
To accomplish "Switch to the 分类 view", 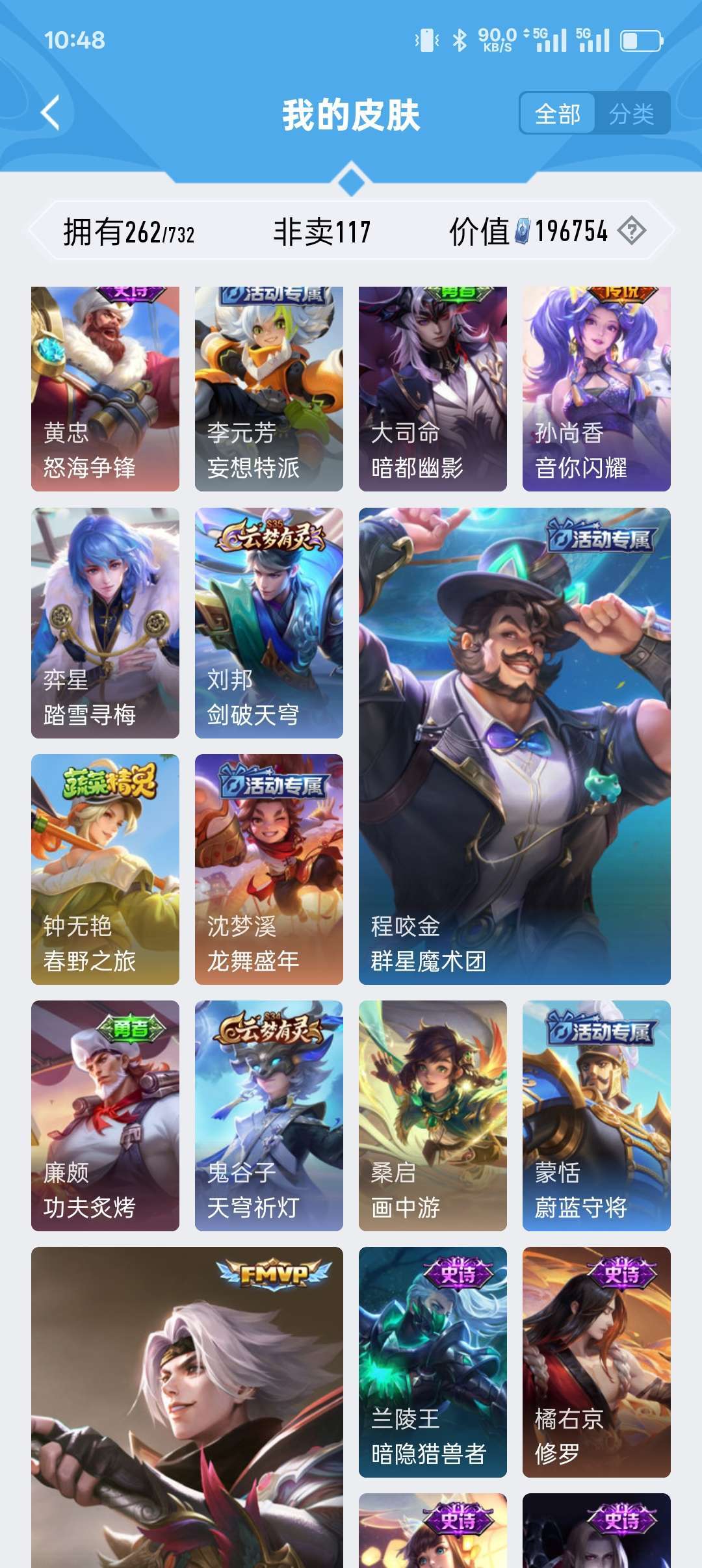I will click(x=631, y=114).
